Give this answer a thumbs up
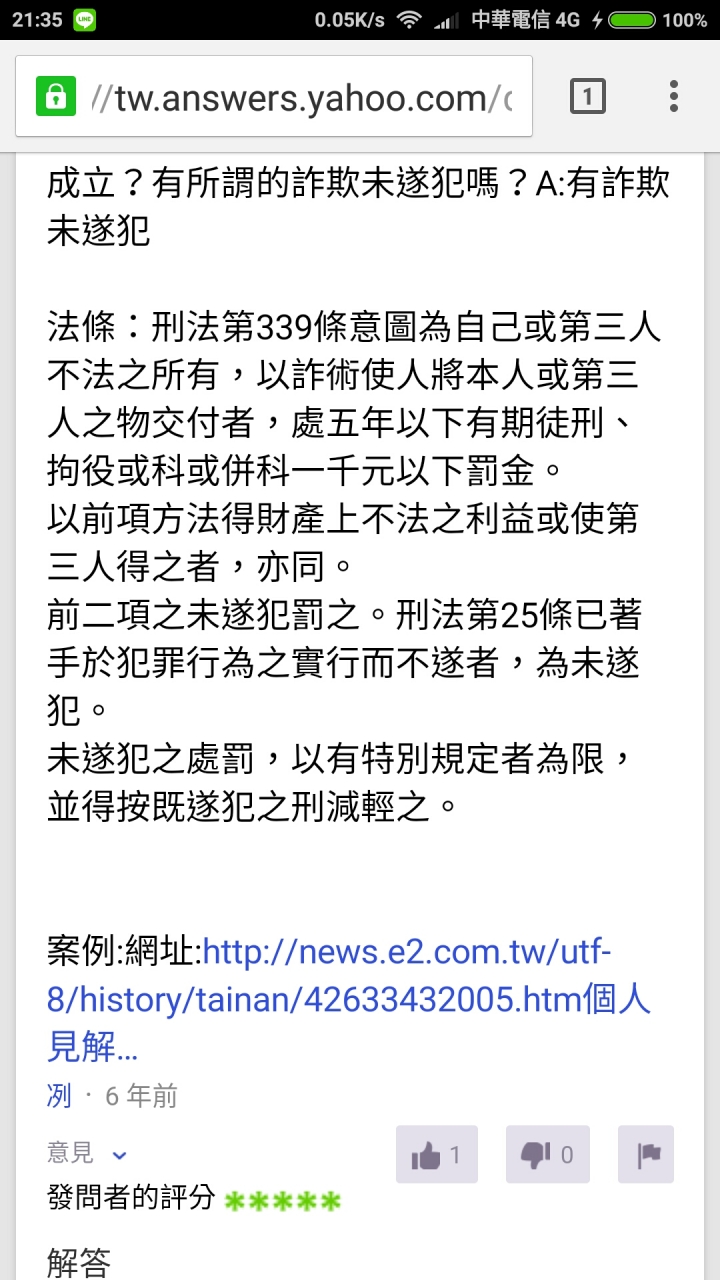The width and height of the screenshot is (720, 1280). [x=436, y=1155]
